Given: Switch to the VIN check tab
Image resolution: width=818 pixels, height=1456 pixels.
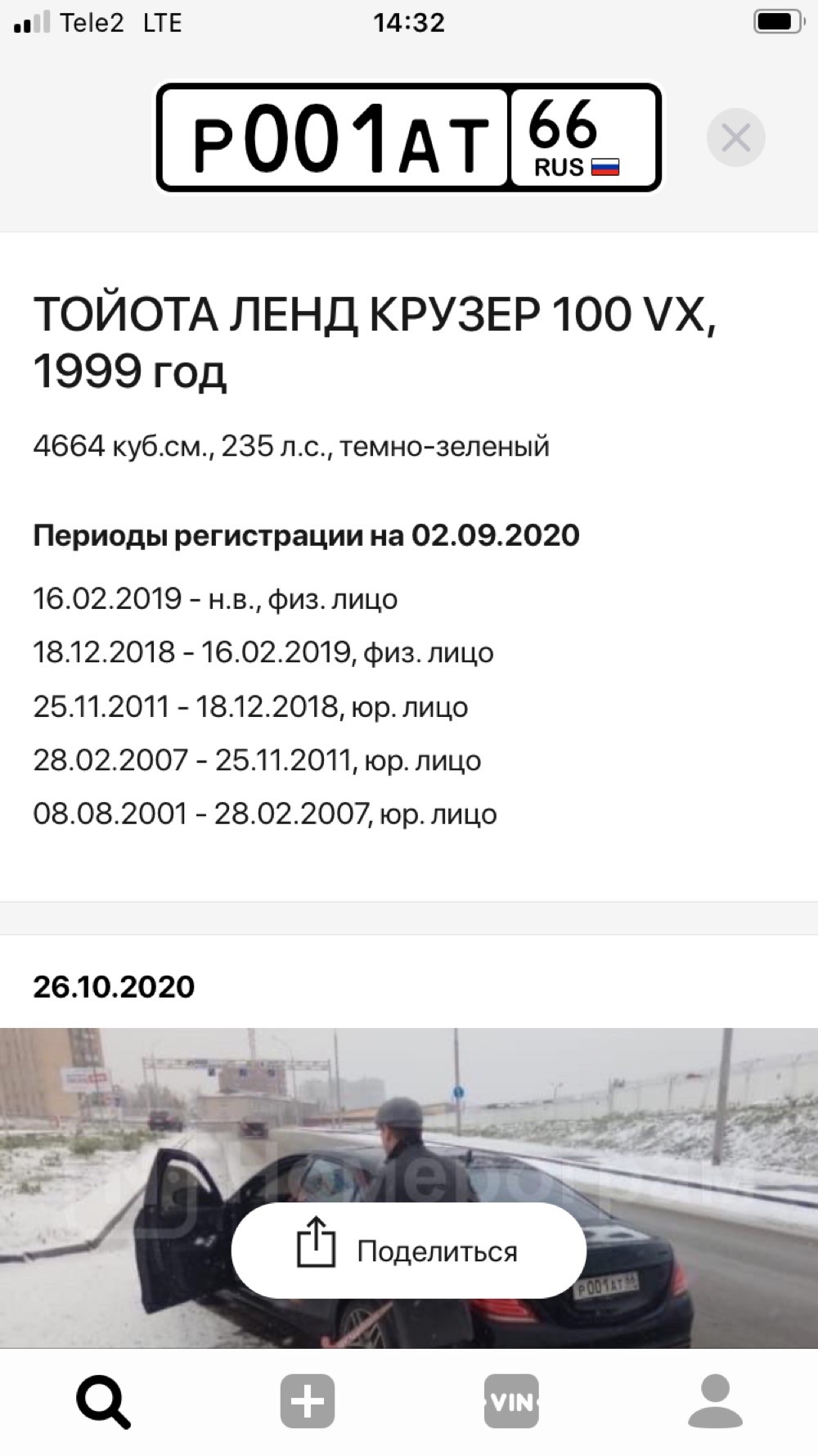Looking at the screenshot, I should click(x=511, y=1401).
